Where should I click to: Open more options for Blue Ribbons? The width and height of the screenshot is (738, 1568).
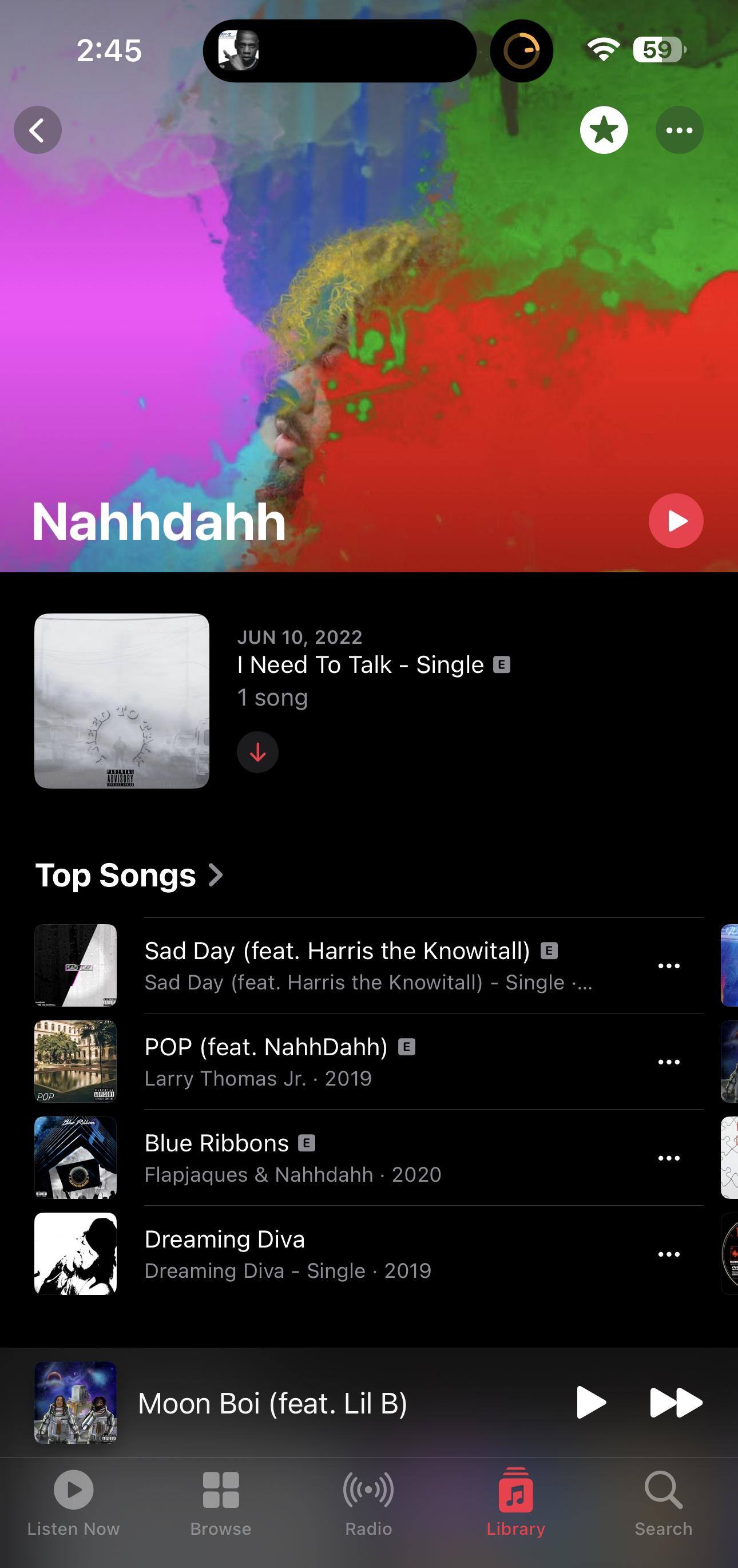[669, 1158]
